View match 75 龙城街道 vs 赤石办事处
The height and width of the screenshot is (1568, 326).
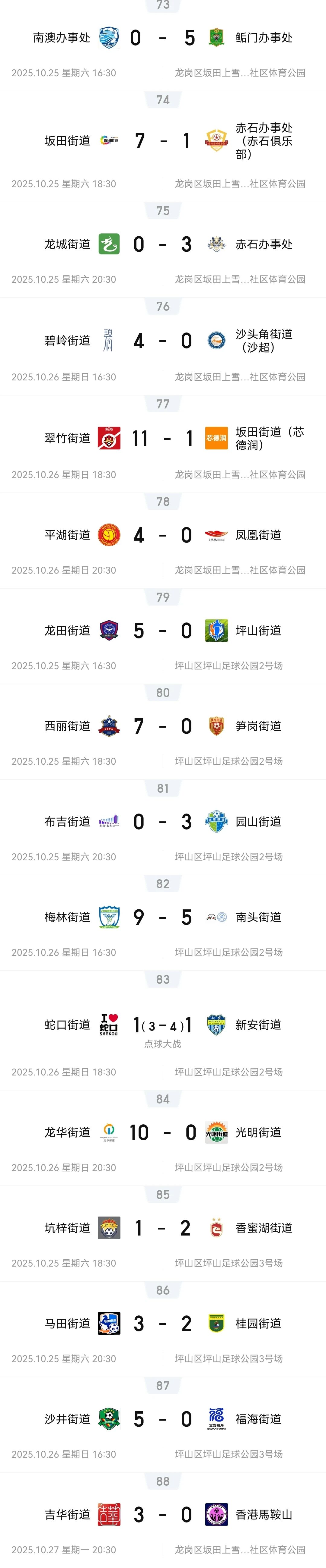click(x=163, y=244)
